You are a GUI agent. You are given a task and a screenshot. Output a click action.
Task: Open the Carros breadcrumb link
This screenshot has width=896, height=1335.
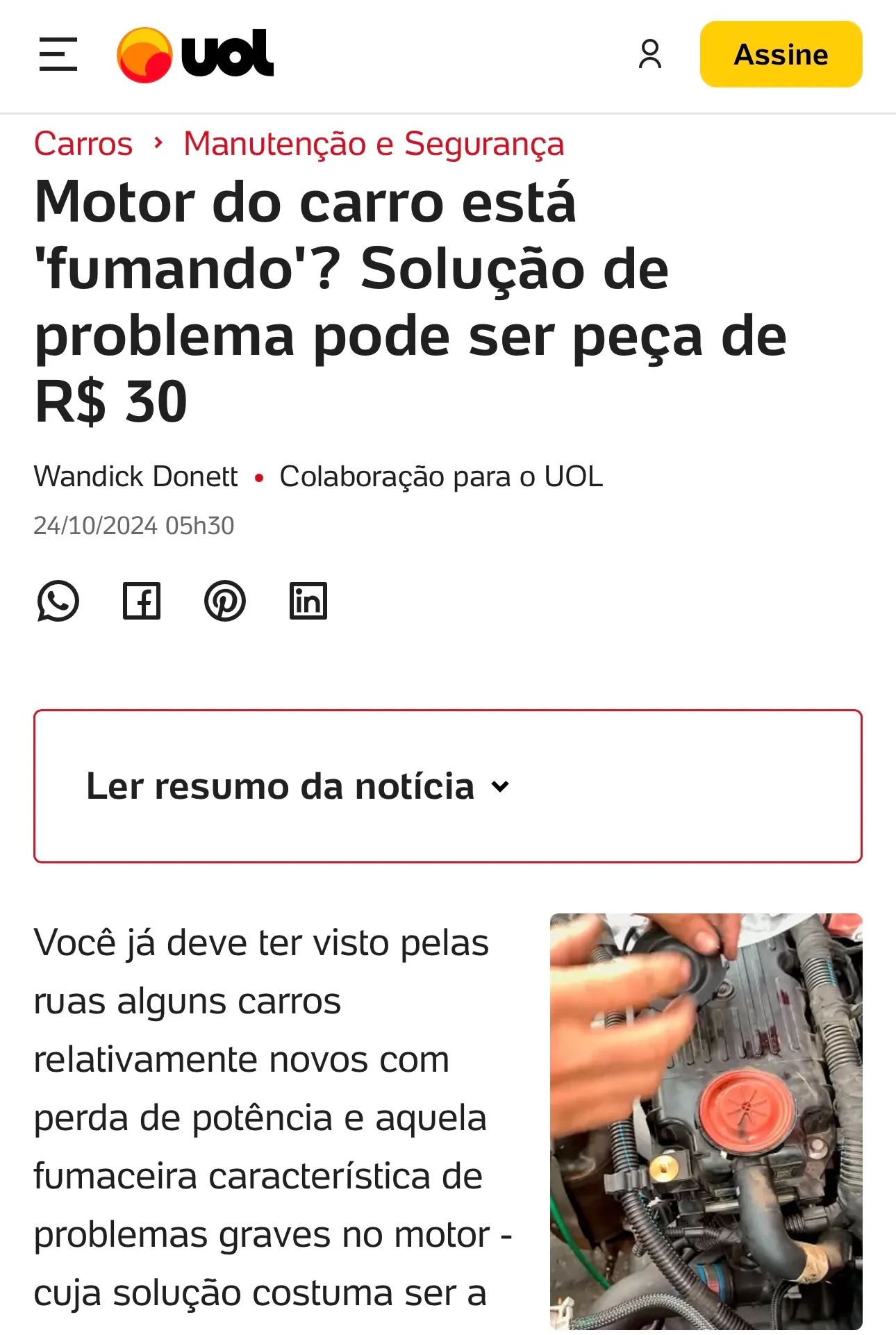[83, 144]
